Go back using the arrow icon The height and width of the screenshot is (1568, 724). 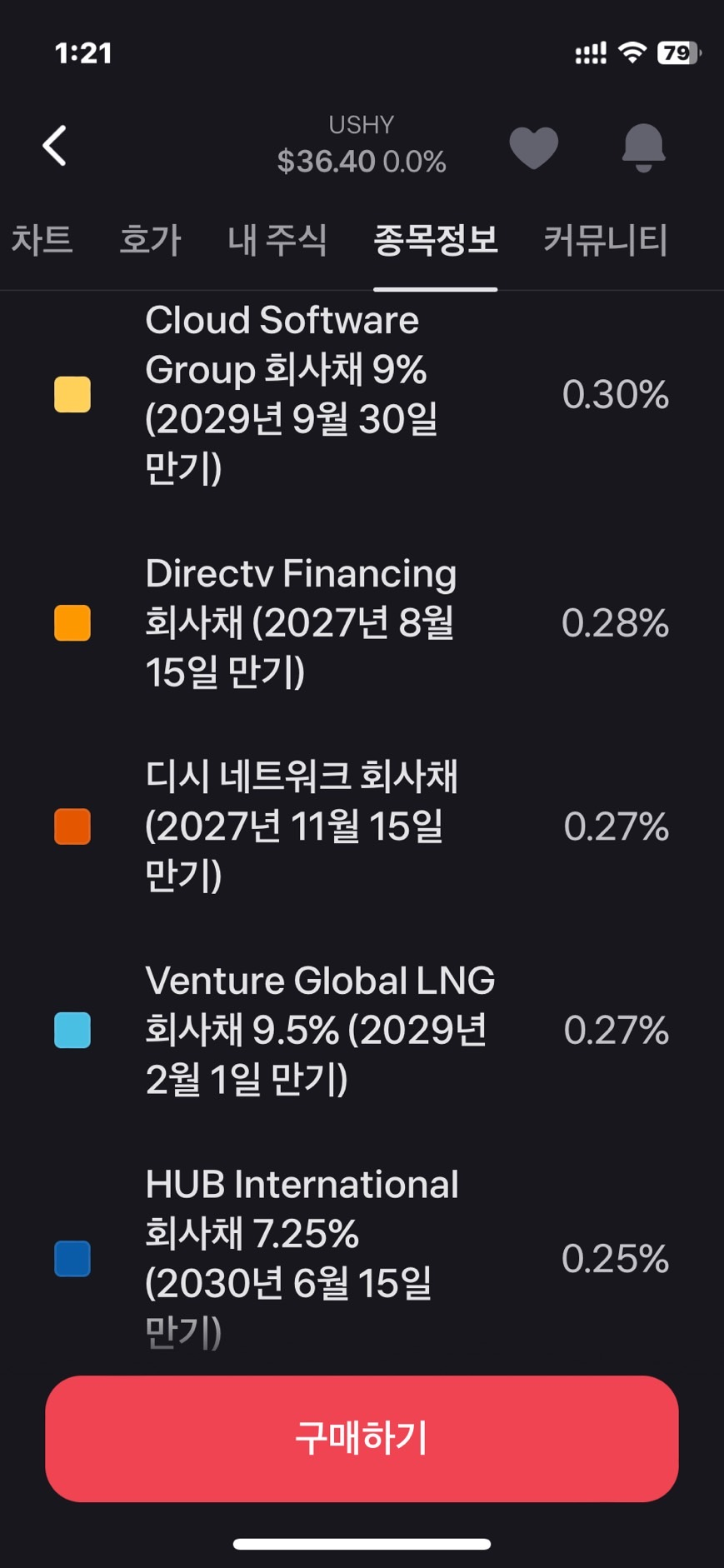pyautogui.click(x=55, y=146)
